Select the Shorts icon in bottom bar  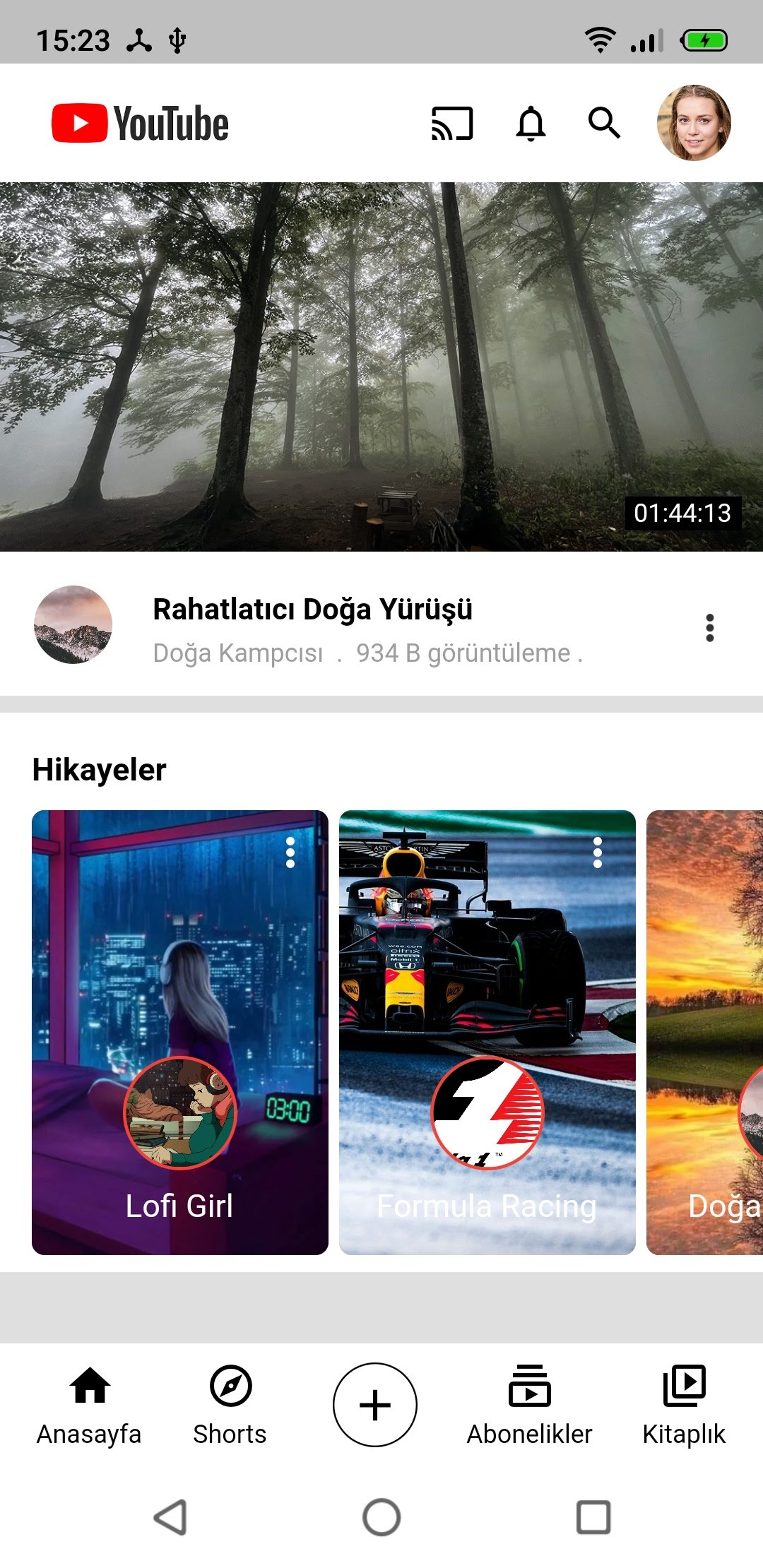pyautogui.click(x=230, y=1390)
